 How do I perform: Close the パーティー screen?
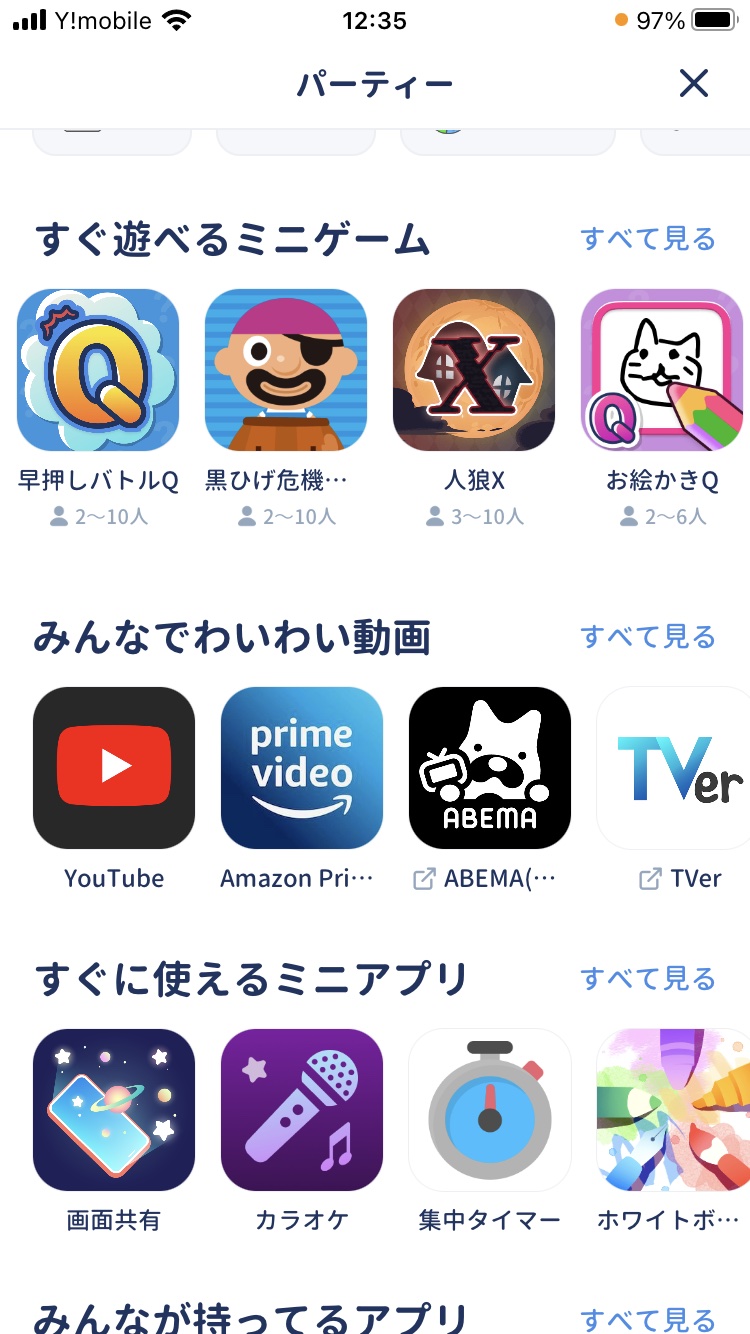[693, 83]
